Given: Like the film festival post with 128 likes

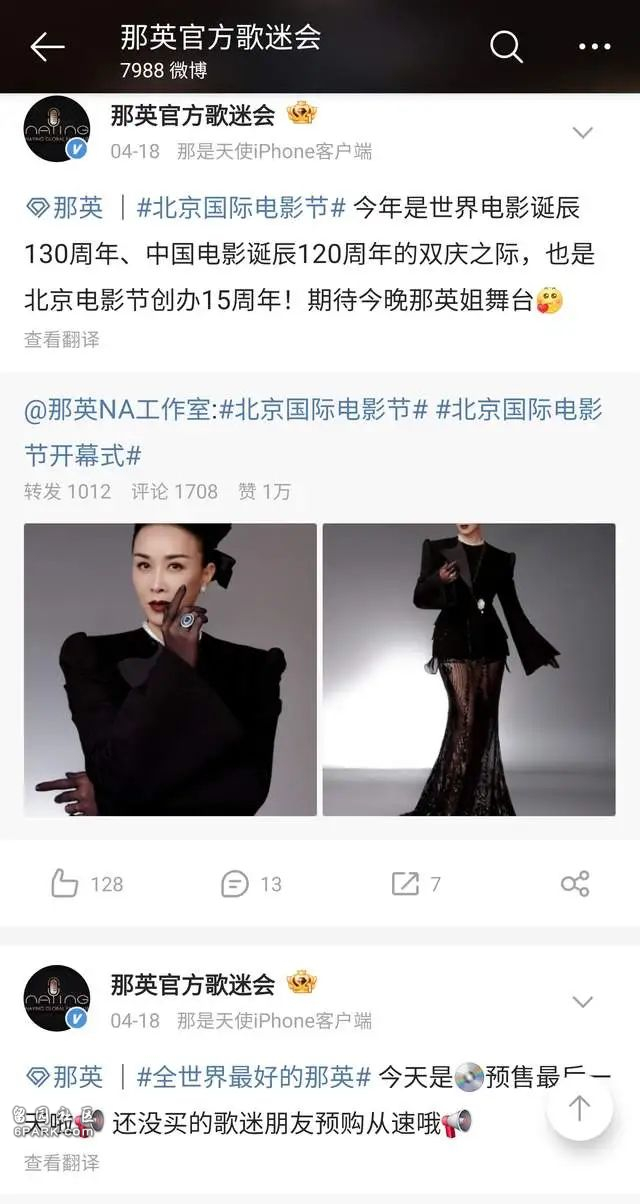Looking at the screenshot, I should [87, 883].
